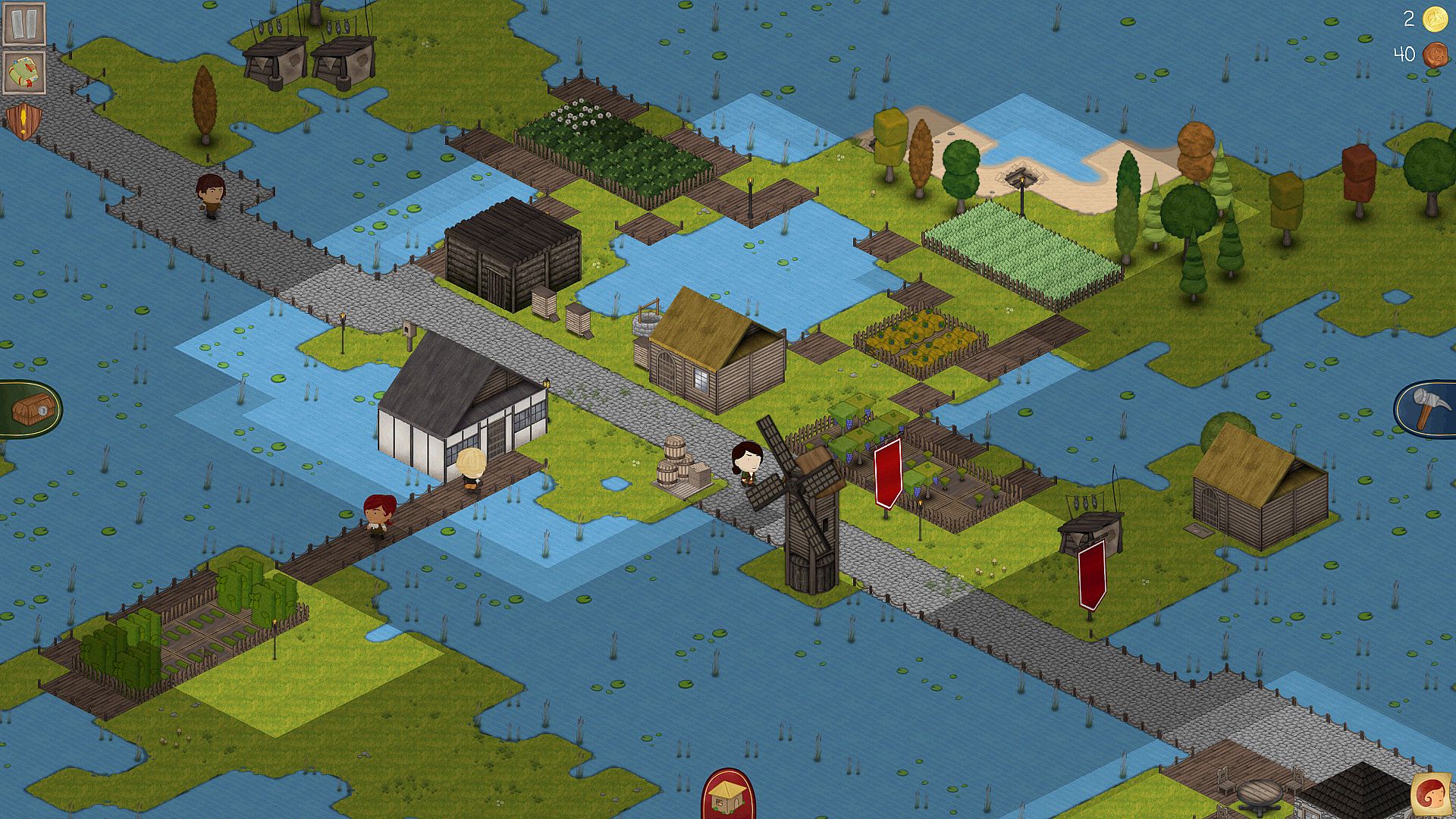This screenshot has width=1456, height=819.
Task: Select the windmill building
Action: coord(804,516)
